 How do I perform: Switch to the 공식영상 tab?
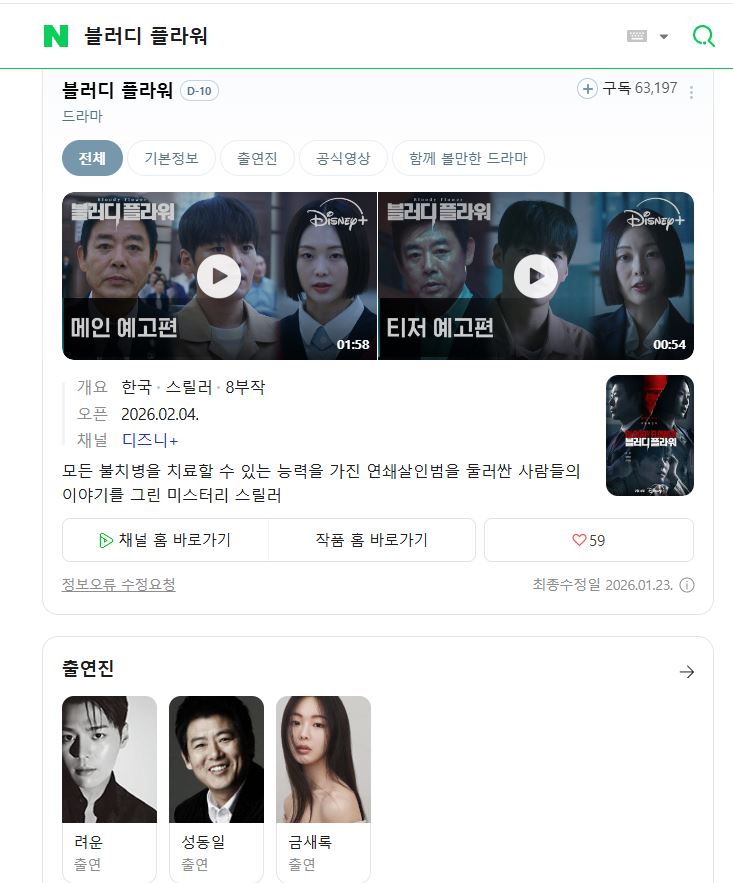tap(343, 158)
